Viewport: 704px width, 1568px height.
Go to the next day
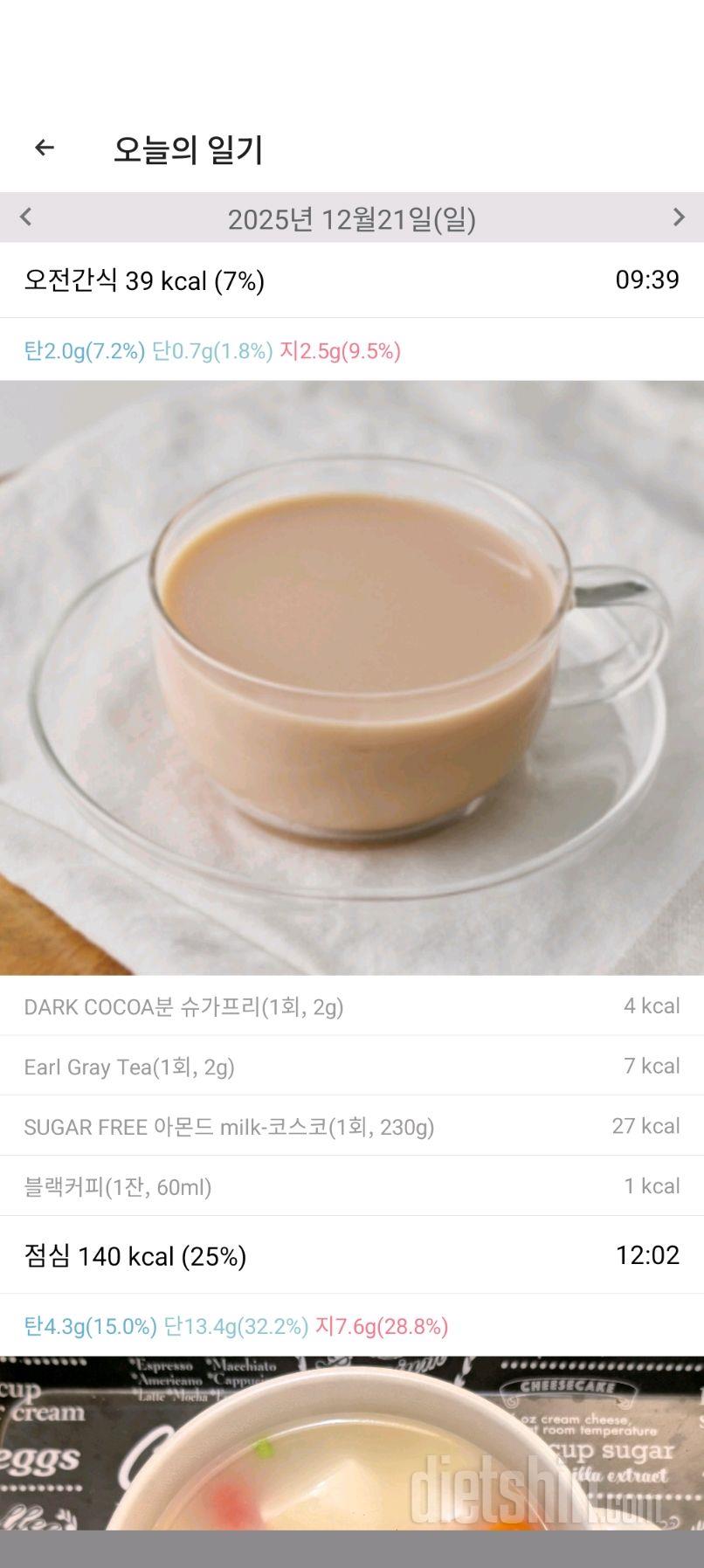click(678, 217)
